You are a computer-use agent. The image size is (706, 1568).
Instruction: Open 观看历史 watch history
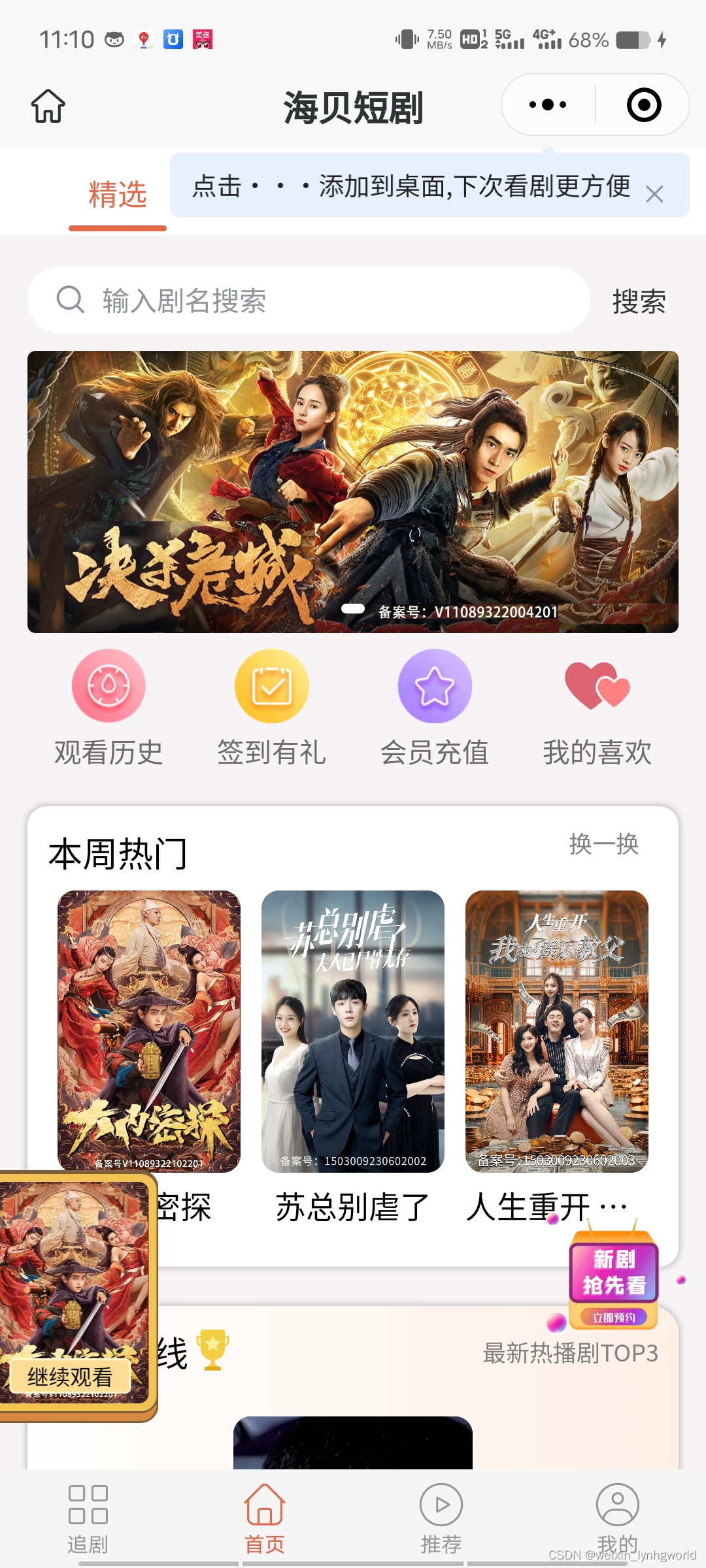pyautogui.click(x=109, y=707)
